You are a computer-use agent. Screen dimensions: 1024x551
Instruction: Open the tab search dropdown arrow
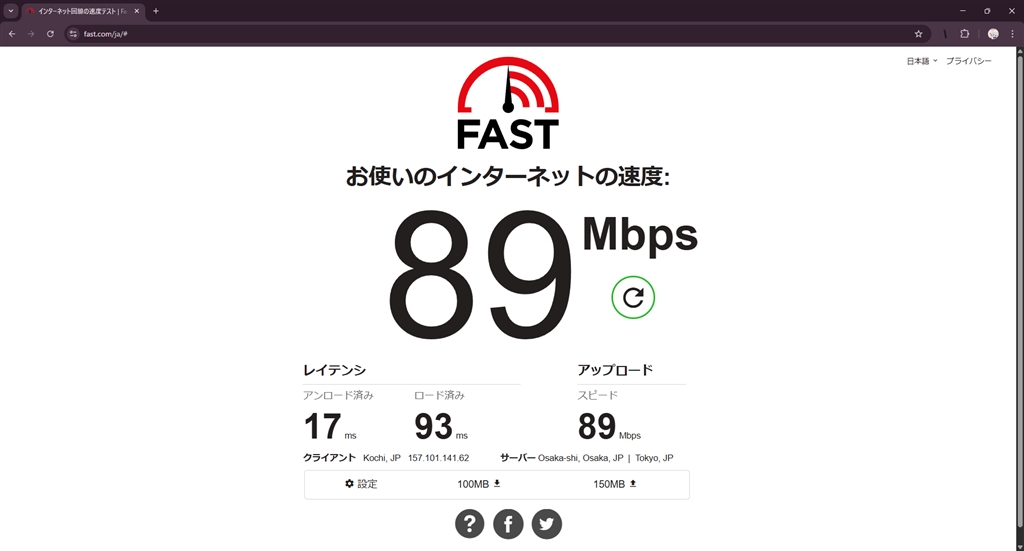[x=10, y=11]
